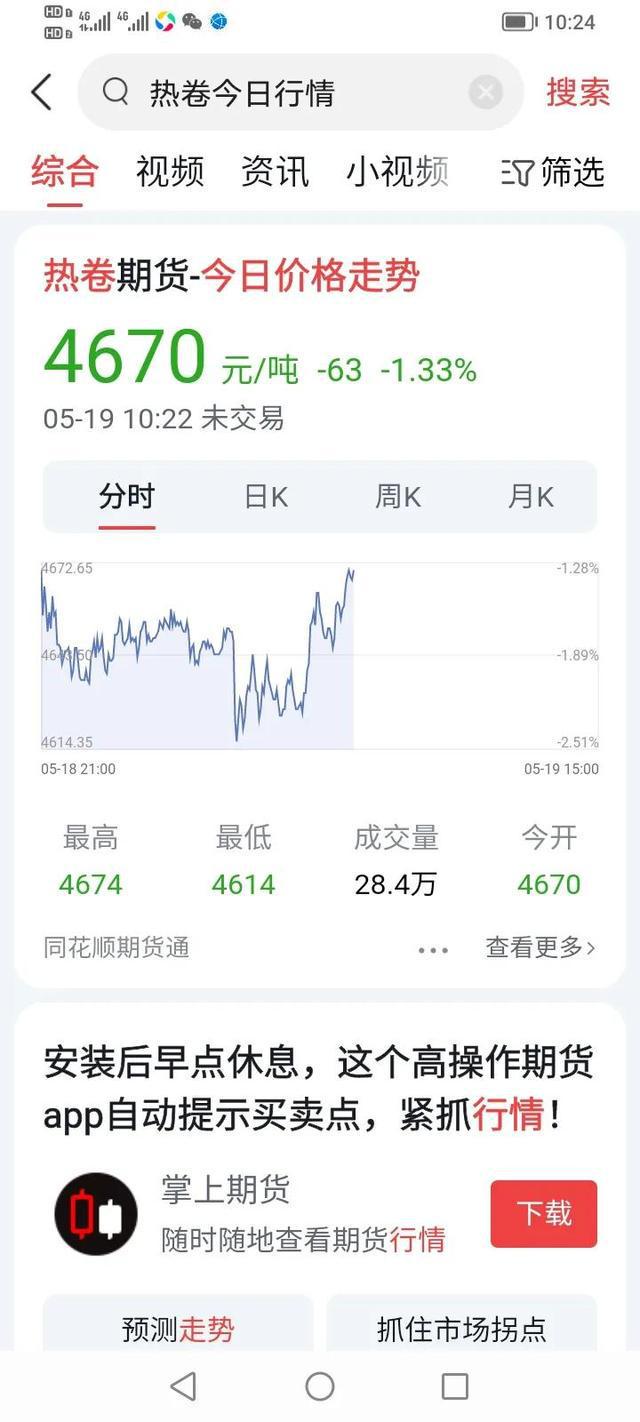Open recent apps with the square button
640x1422 pixels.
pyautogui.click(x=455, y=1386)
